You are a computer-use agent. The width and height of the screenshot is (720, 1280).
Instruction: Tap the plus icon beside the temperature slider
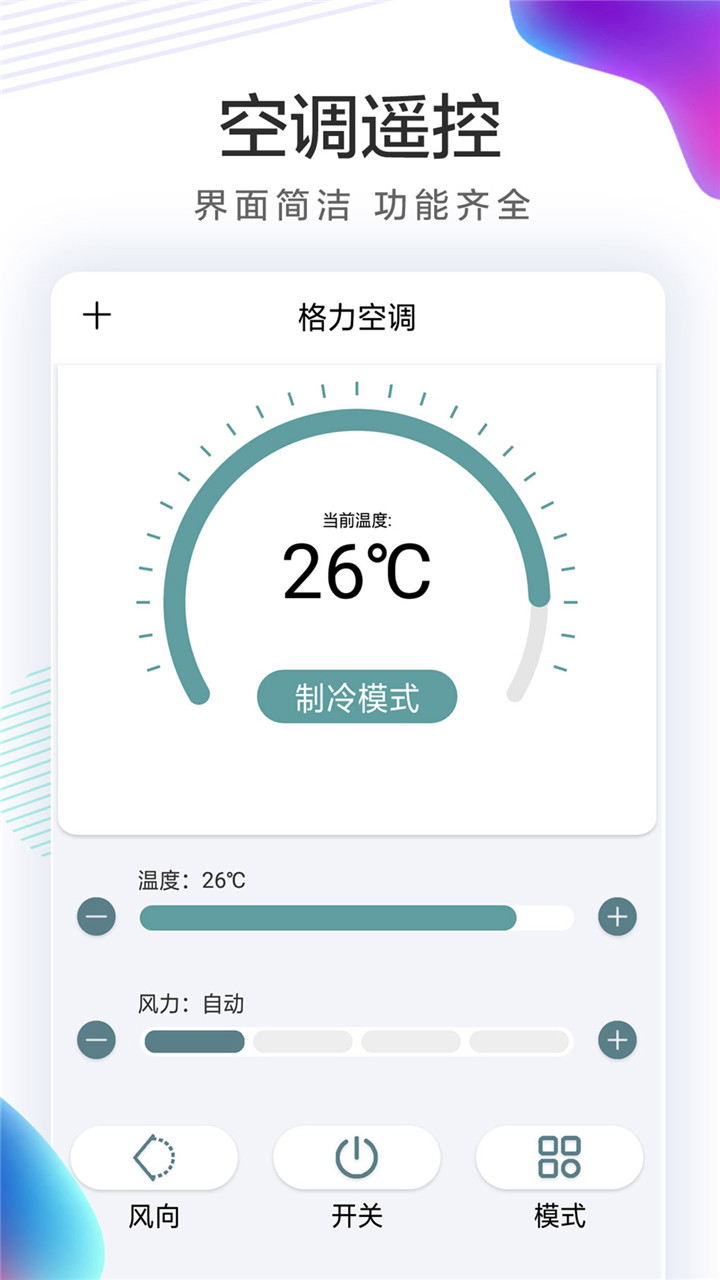tap(619, 915)
